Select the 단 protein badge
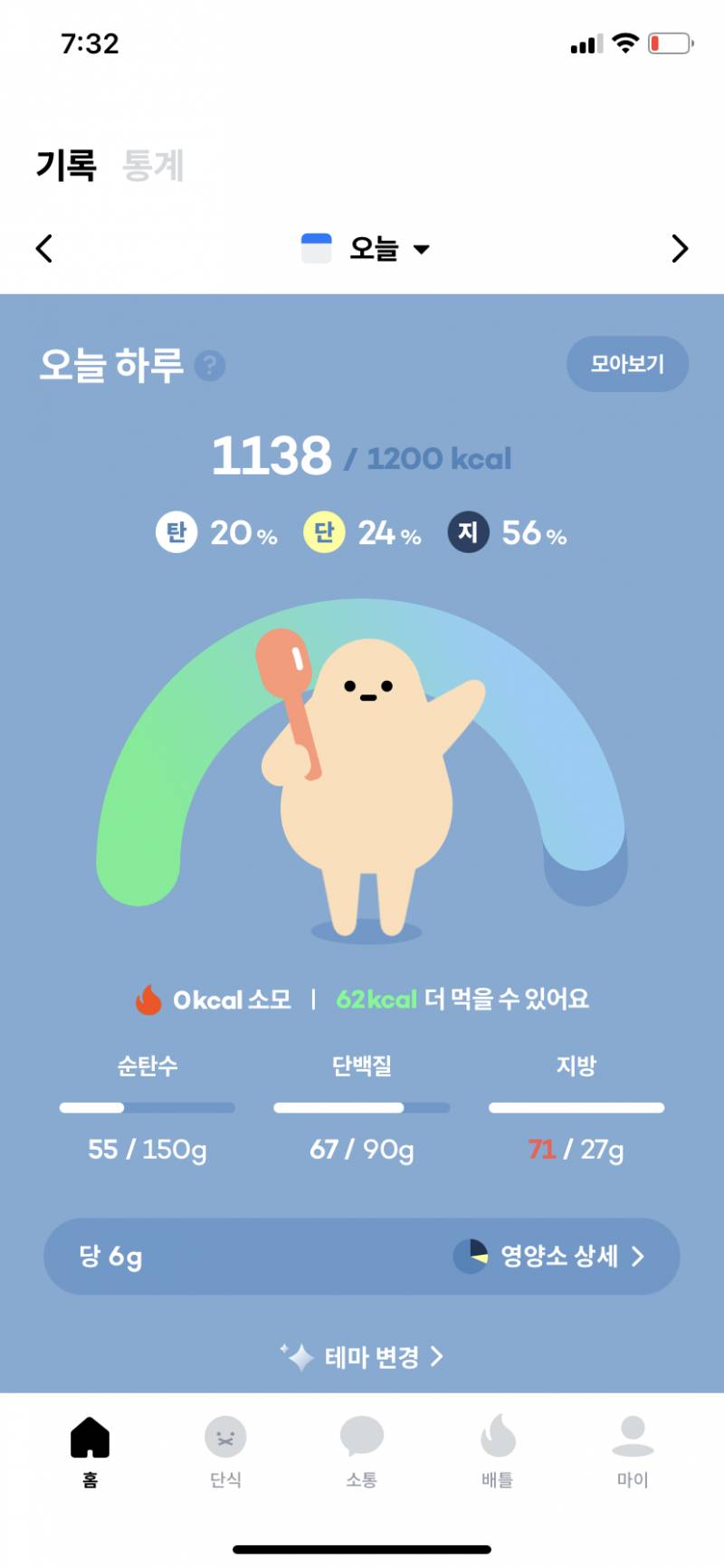This screenshot has height=1568, width=724. pyautogui.click(x=323, y=532)
